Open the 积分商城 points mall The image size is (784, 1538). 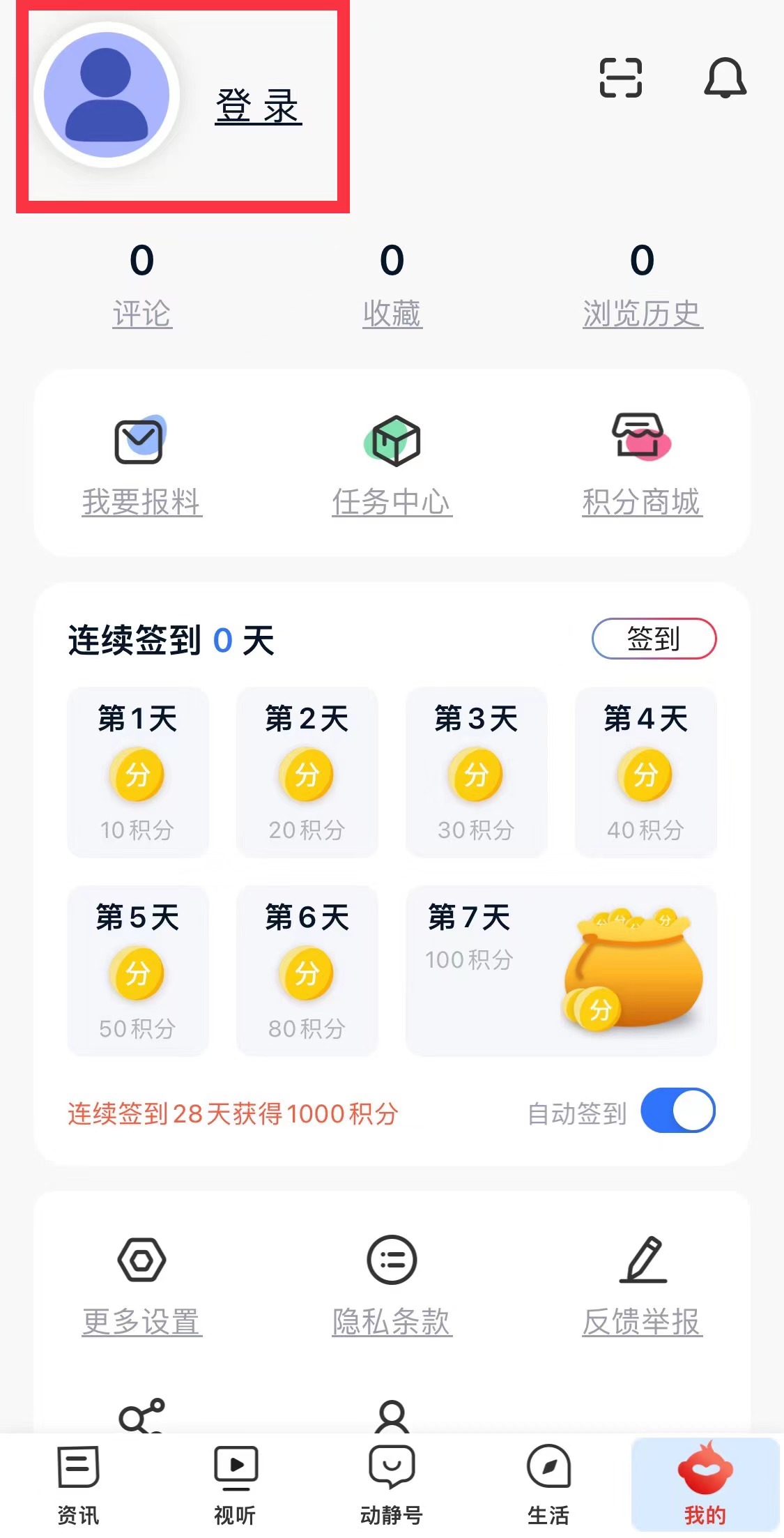pos(642,464)
